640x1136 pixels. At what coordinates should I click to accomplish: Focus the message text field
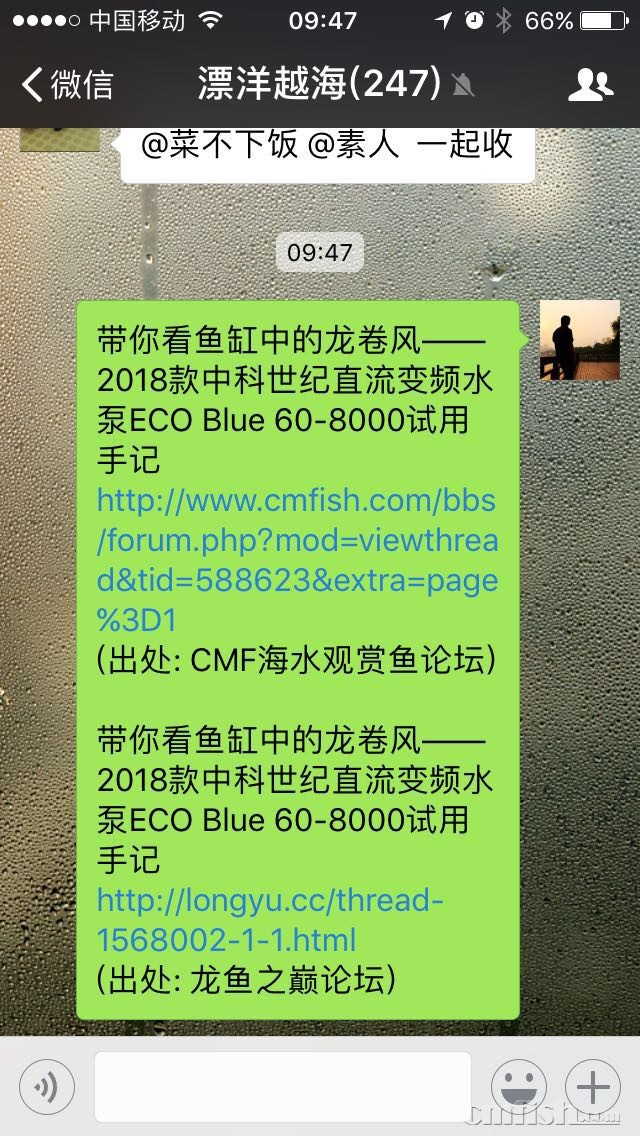(282, 1087)
